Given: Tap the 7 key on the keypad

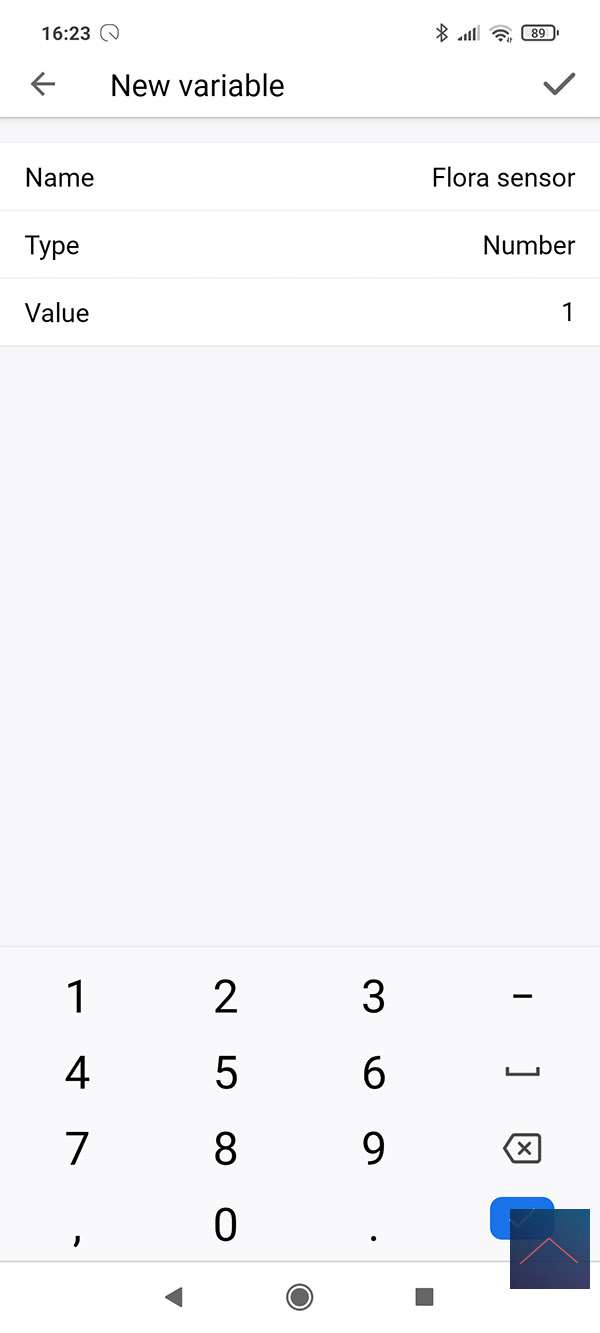Looking at the screenshot, I should [77, 1149].
